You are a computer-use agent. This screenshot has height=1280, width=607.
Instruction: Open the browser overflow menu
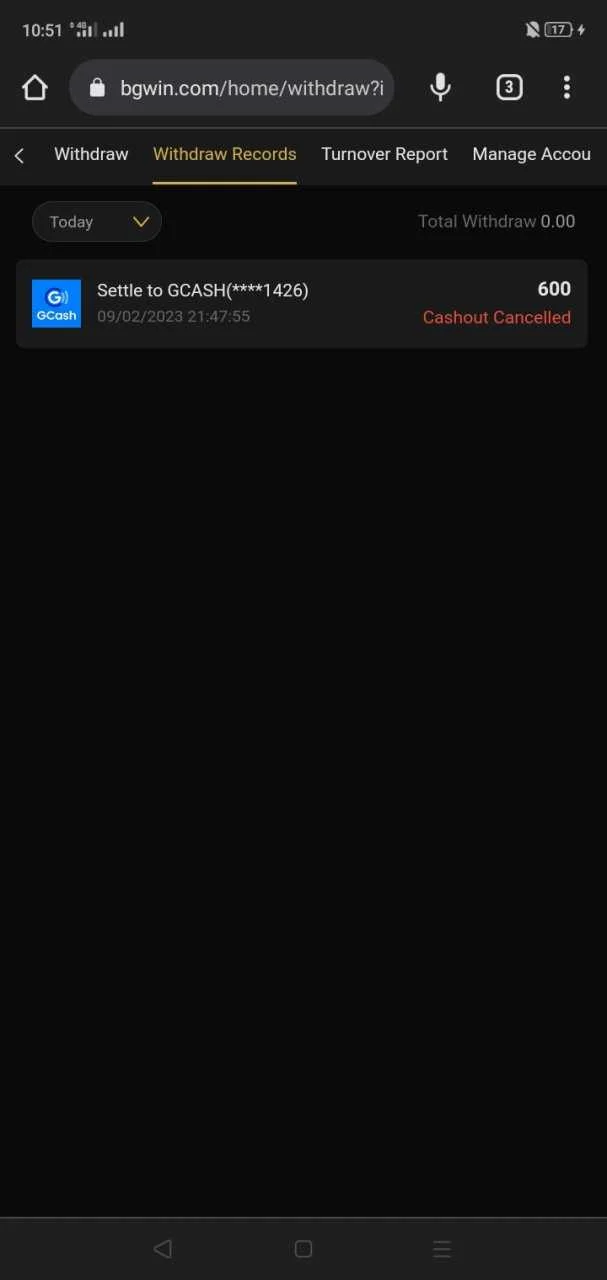pos(567,88)
